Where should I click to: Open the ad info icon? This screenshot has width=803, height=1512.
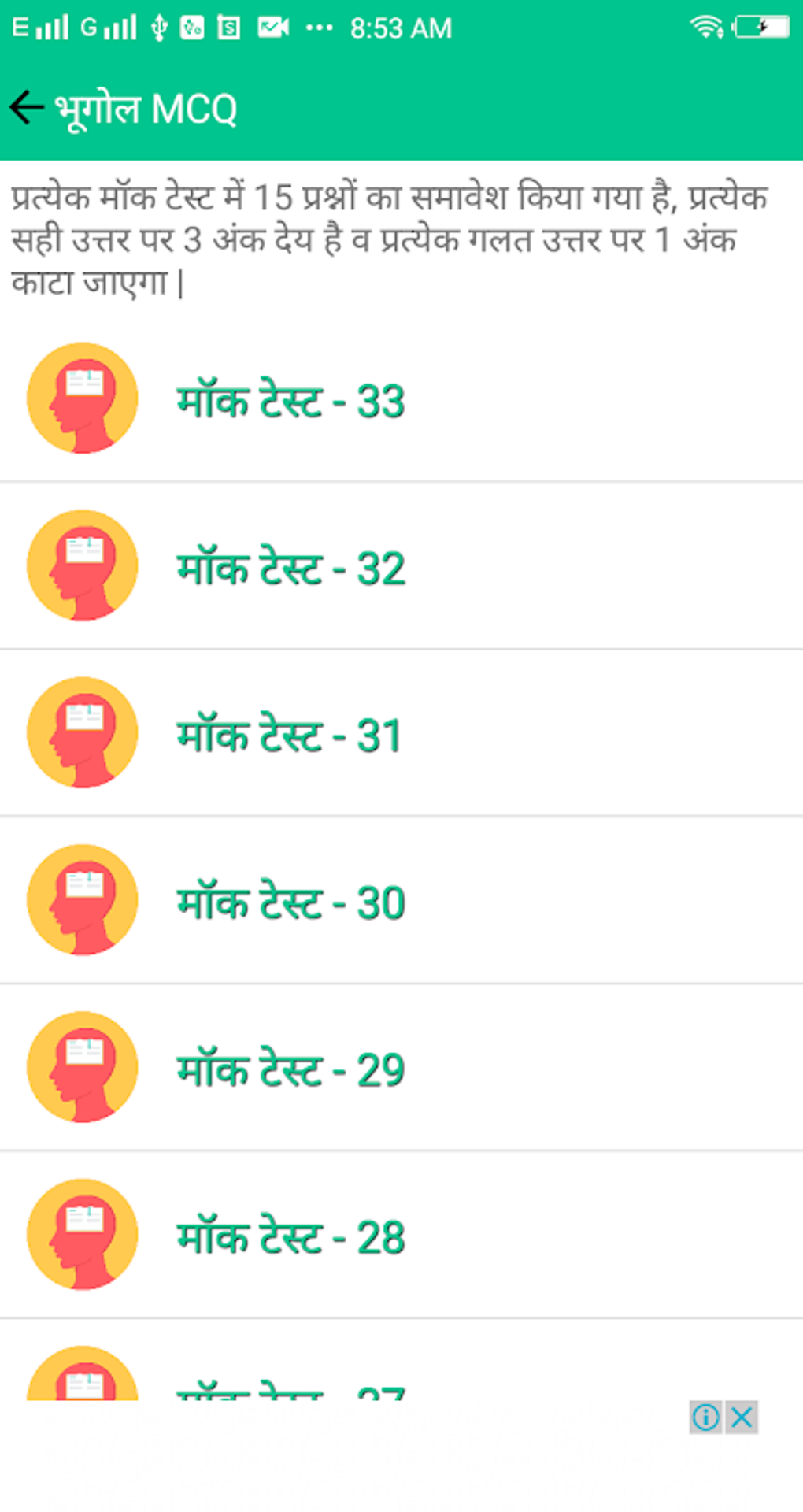coord(706,1417)
